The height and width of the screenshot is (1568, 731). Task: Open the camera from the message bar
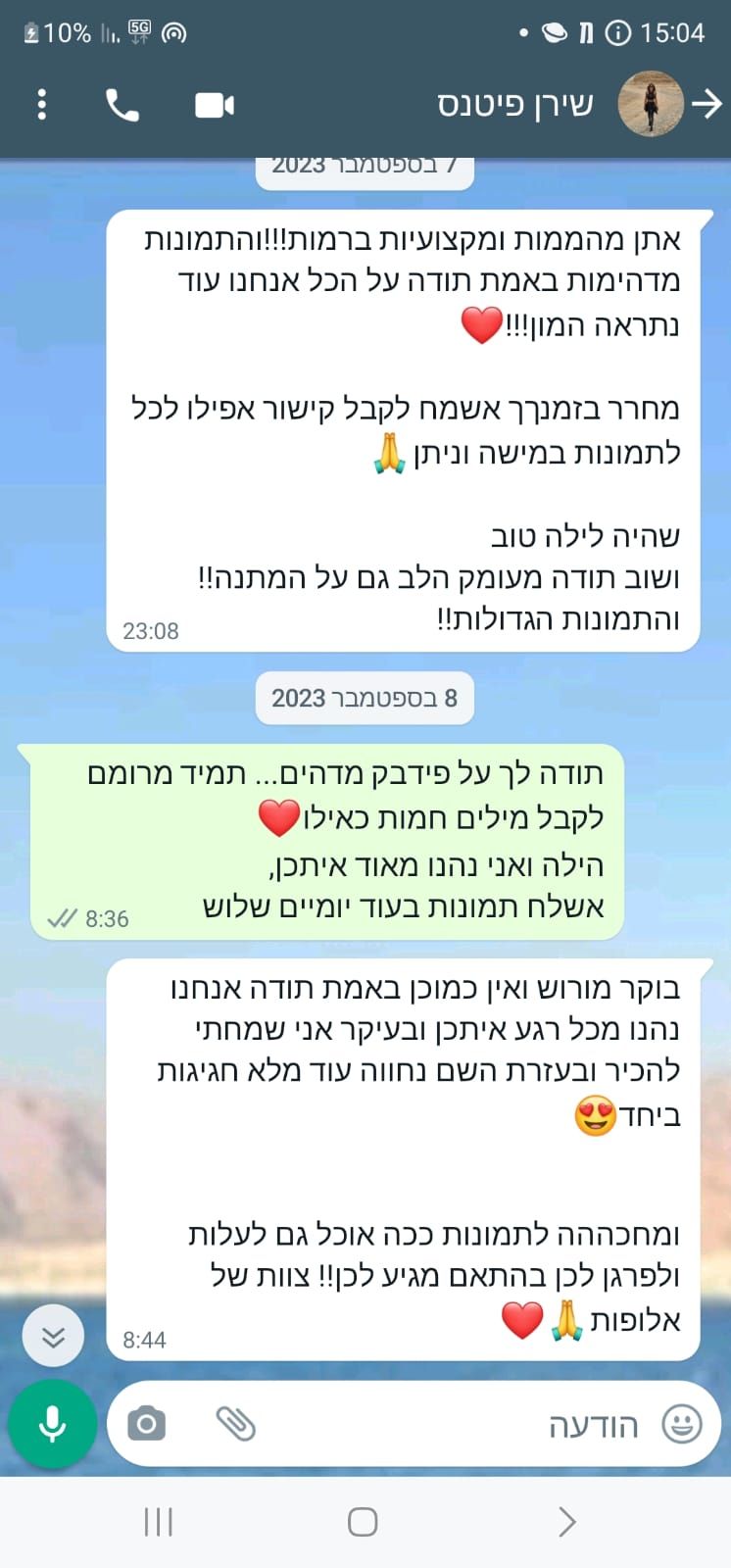tap(147, 1423)
